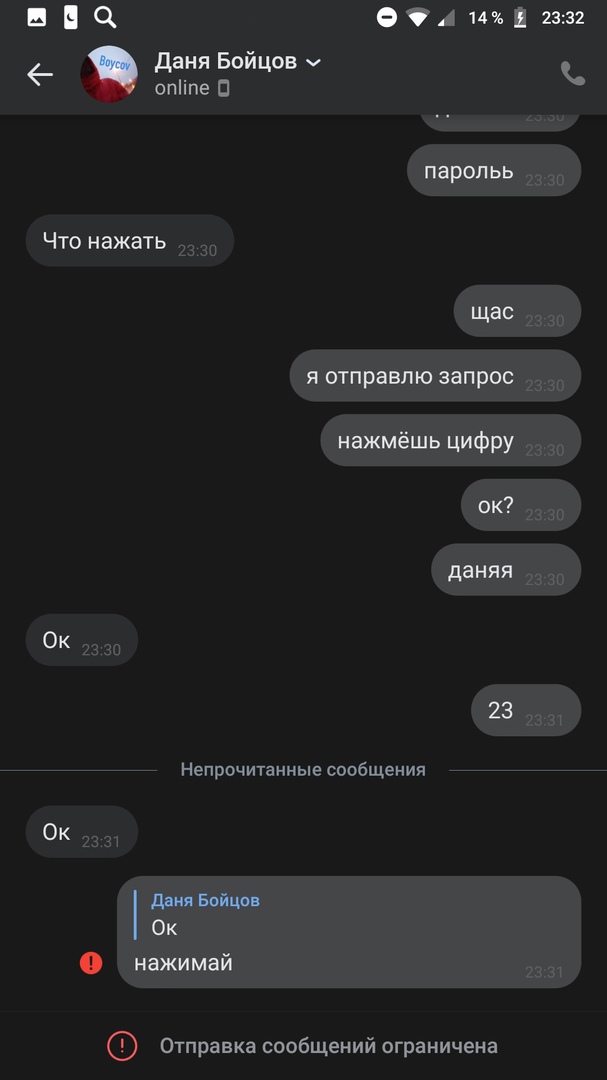Open Даня Бойцов's profile avatar
Viewport: 607px width, 1080px height.
coord(109,74)
